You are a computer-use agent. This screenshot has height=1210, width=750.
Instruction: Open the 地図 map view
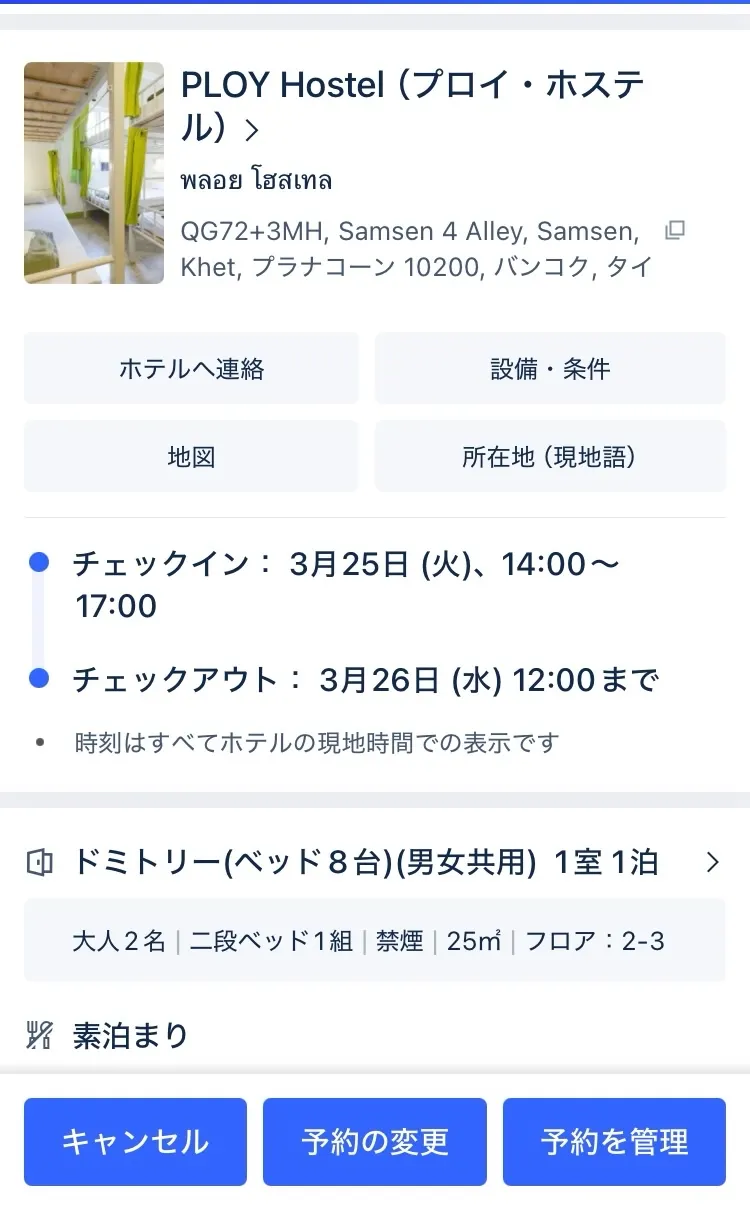tap(191, 457)
